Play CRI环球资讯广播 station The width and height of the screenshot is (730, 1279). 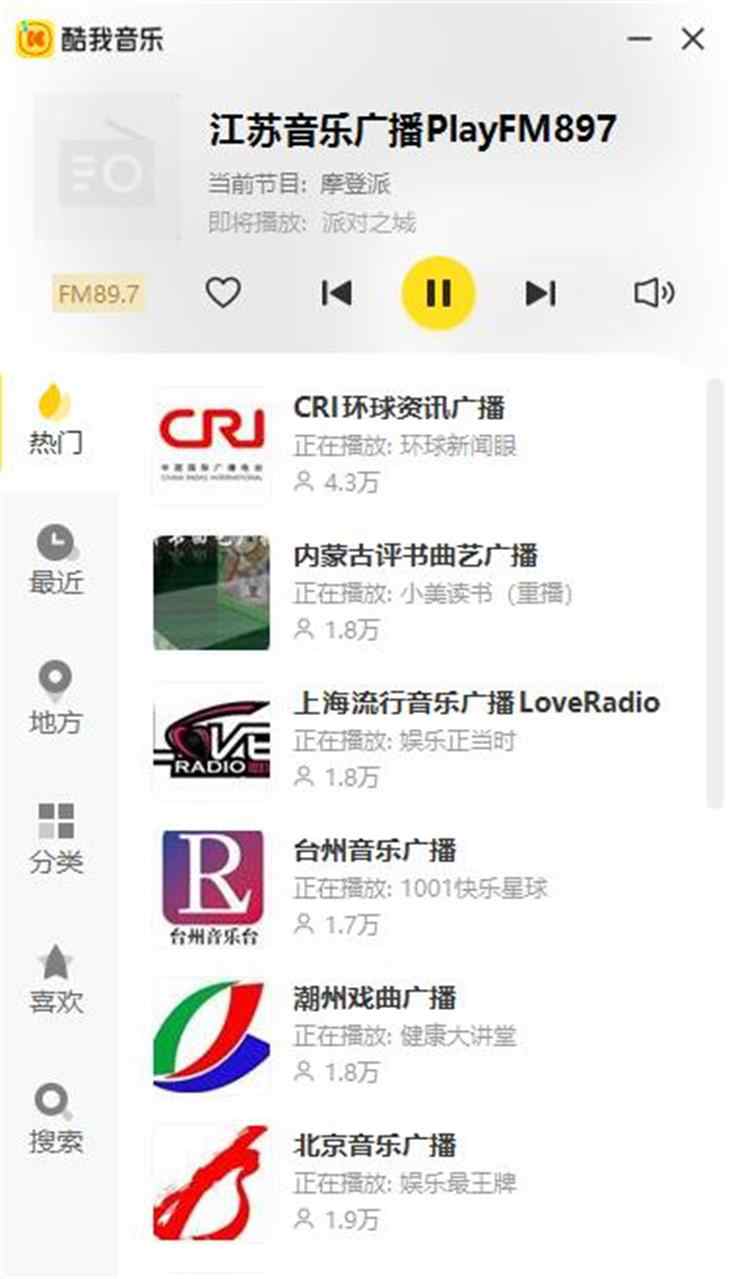click(x=418, y=445)
